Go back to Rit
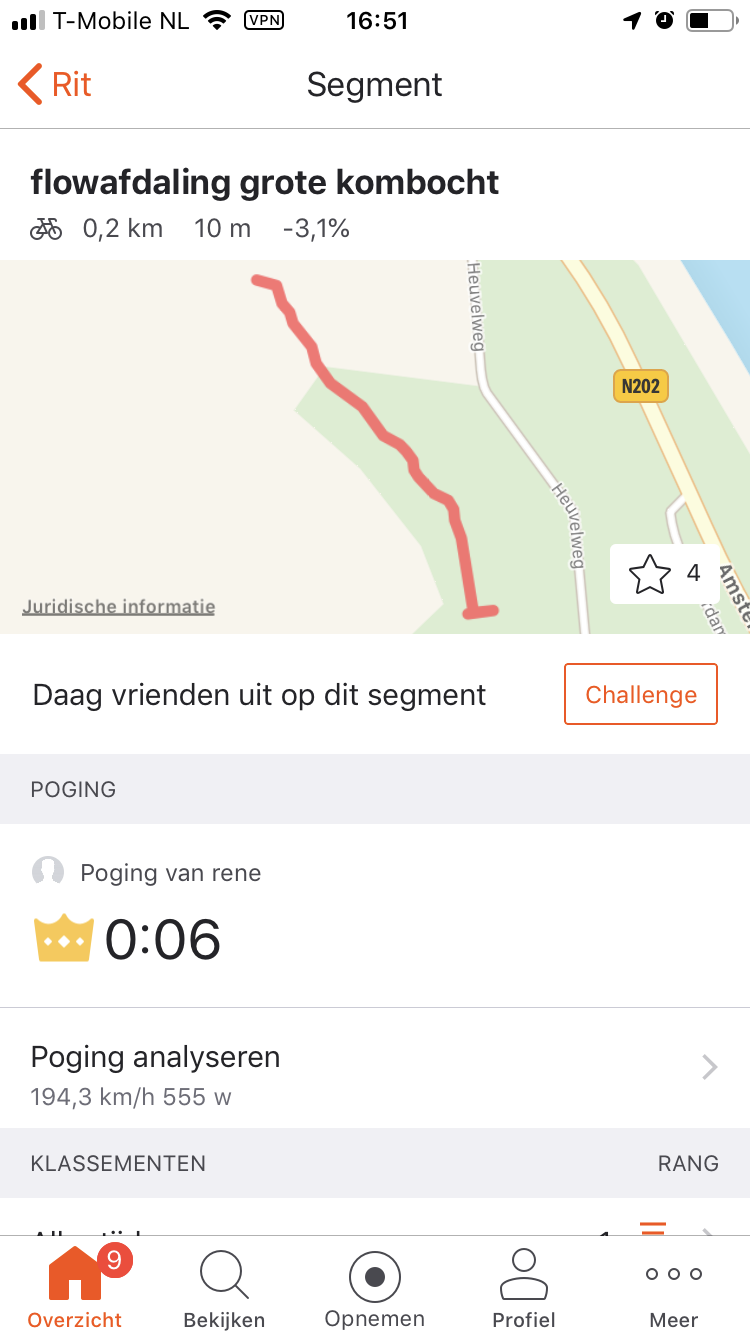 click(55, 85)
